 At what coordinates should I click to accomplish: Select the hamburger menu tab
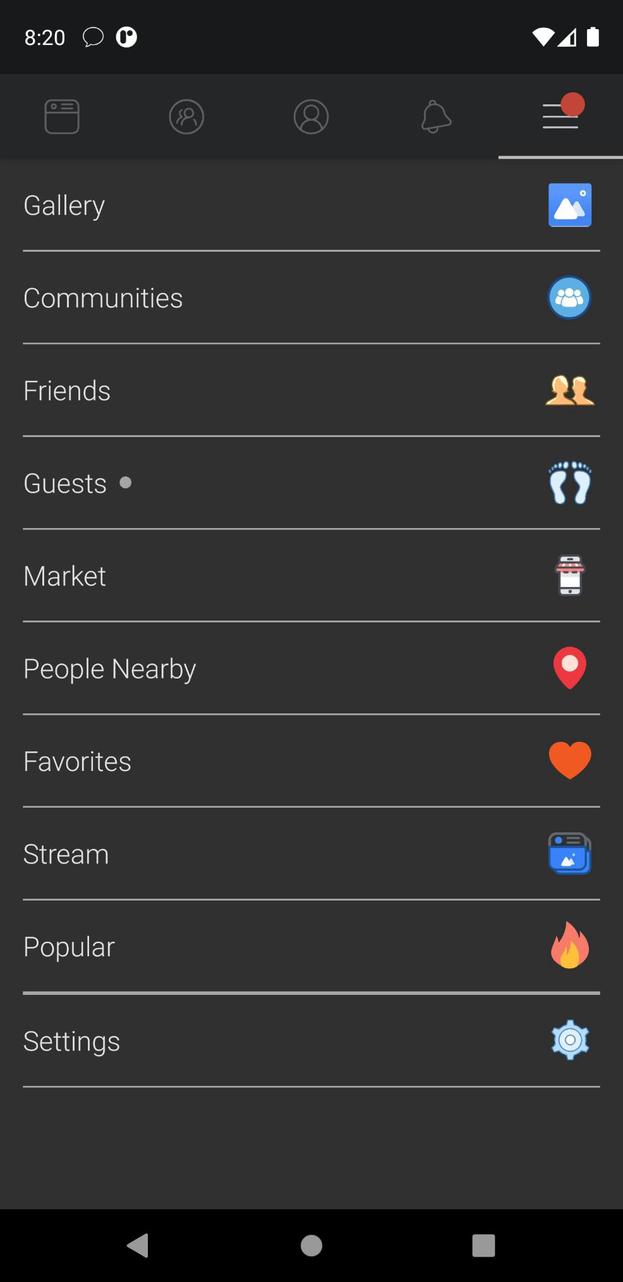click(x=560, y=117)
